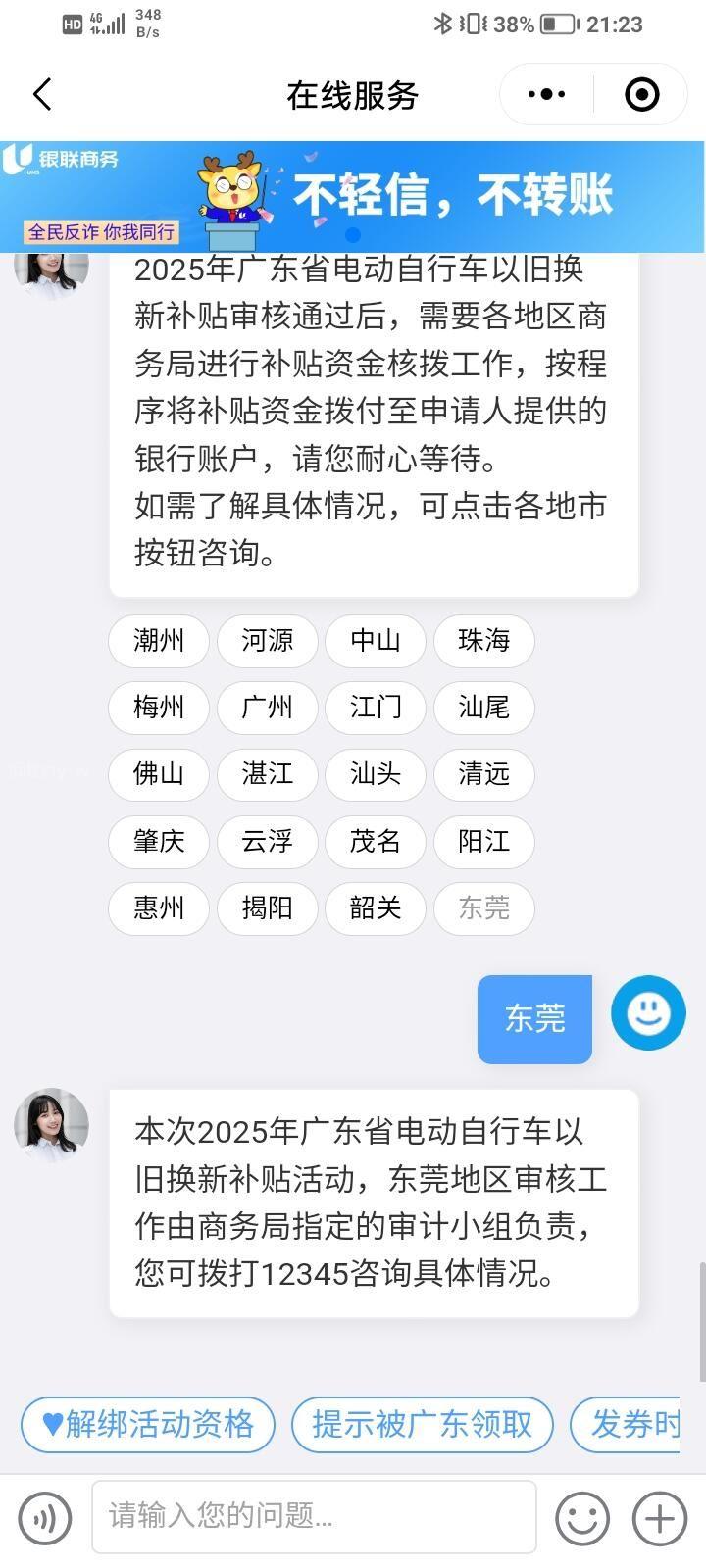
Task: Tap the 韶关 city chip
Action: click(x=376, y=907)
